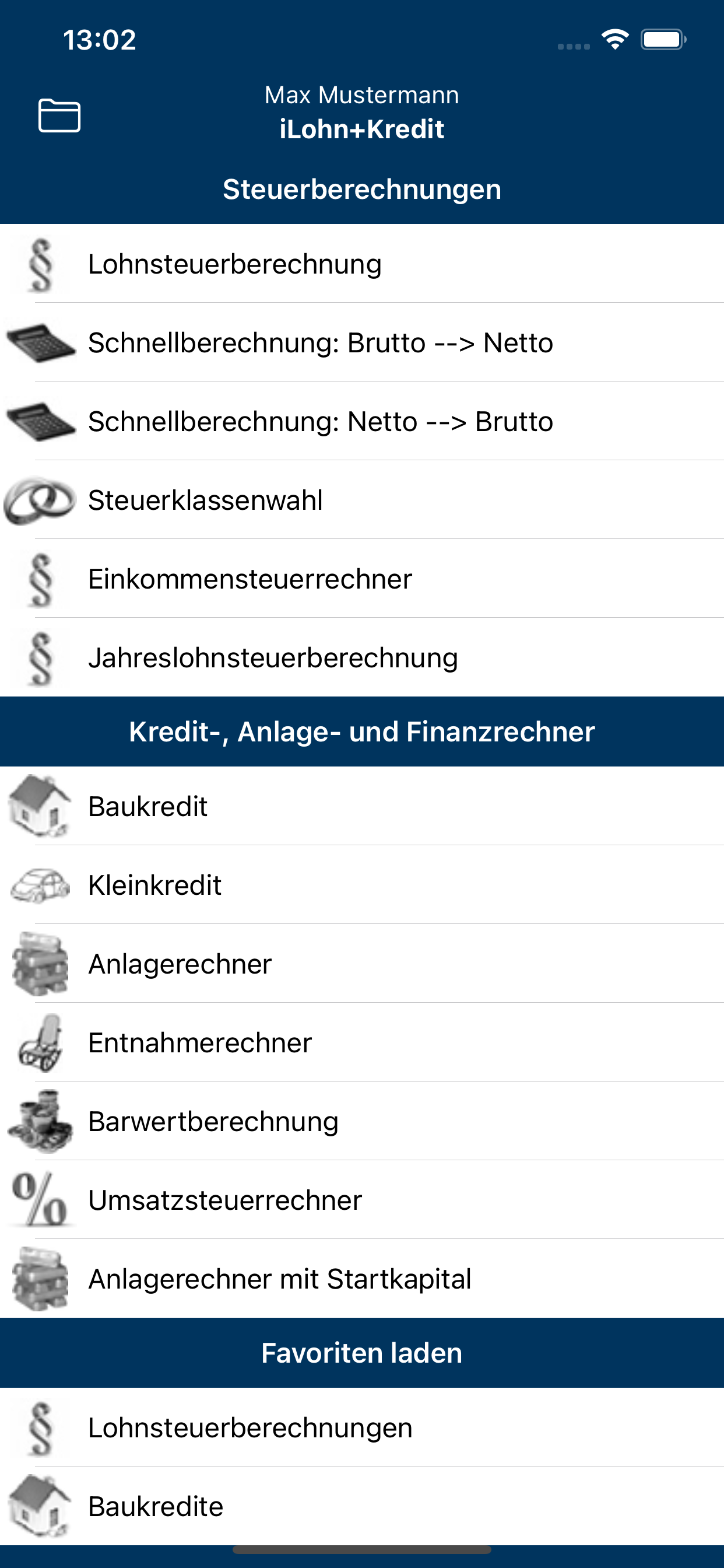Tap the Anlagerechner row
The width and height of the screenshot is (724, 1568).
(x=180, y=964)
